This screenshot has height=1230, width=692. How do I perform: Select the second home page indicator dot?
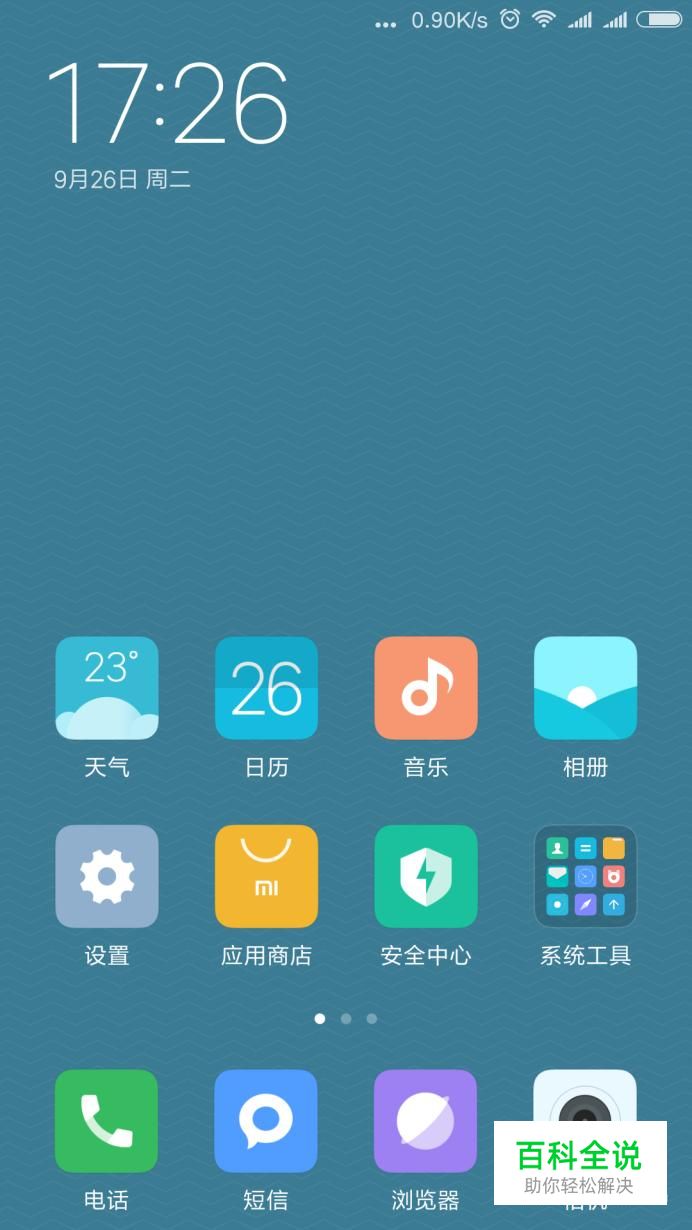tap(346, 1018)
